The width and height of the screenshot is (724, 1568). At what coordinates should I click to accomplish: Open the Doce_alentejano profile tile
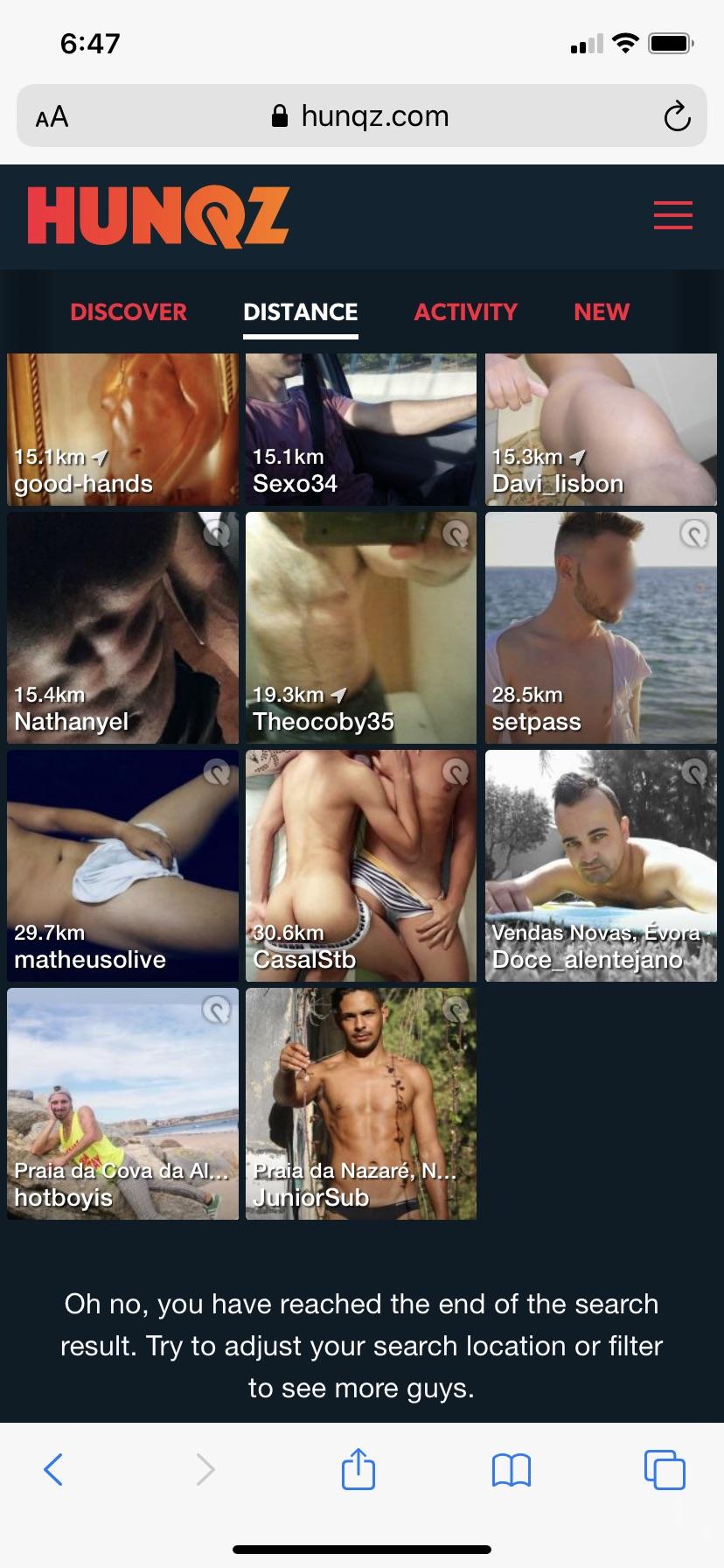[601, 866]
